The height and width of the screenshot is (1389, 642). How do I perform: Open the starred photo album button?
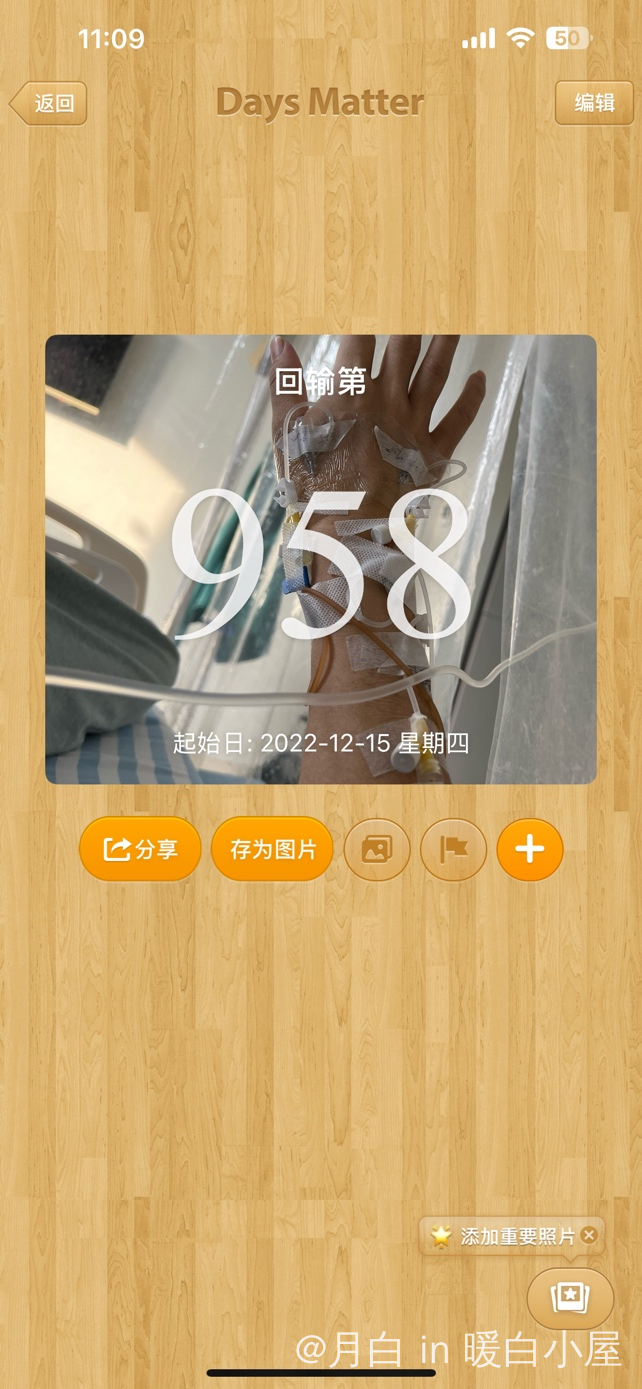click(570, 1298)
